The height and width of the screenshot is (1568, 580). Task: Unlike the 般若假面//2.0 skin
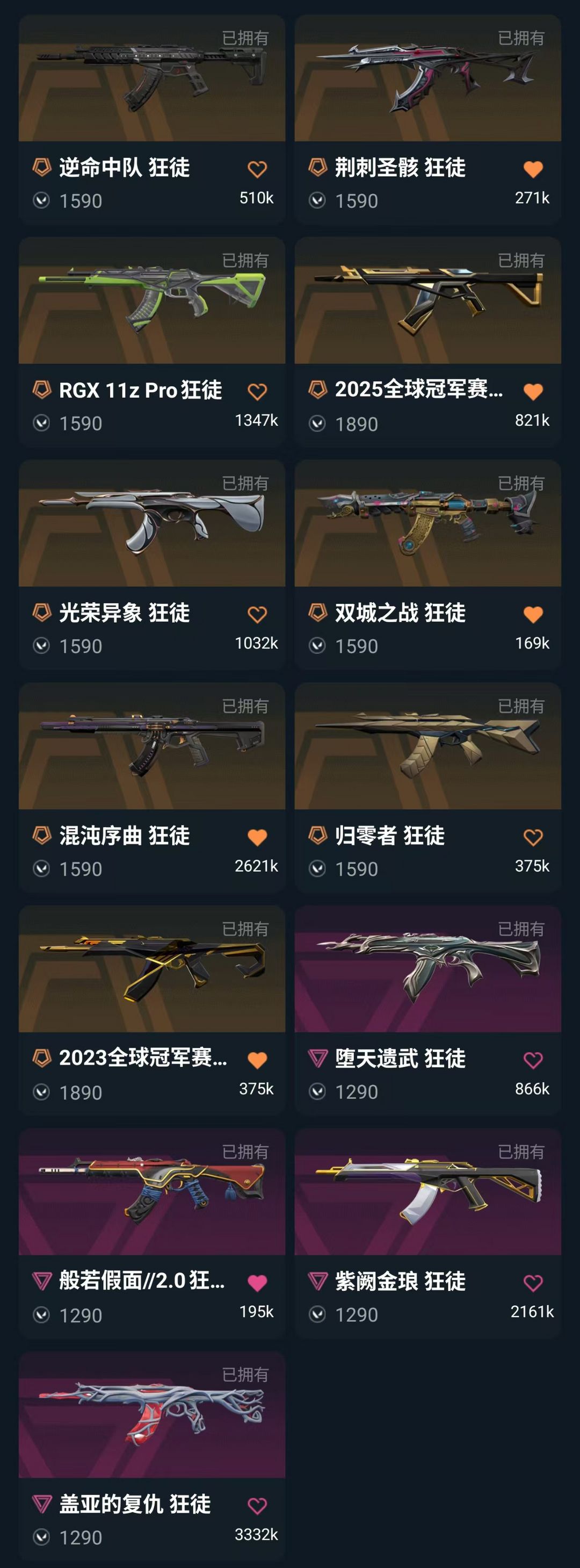coord(257,1283)
